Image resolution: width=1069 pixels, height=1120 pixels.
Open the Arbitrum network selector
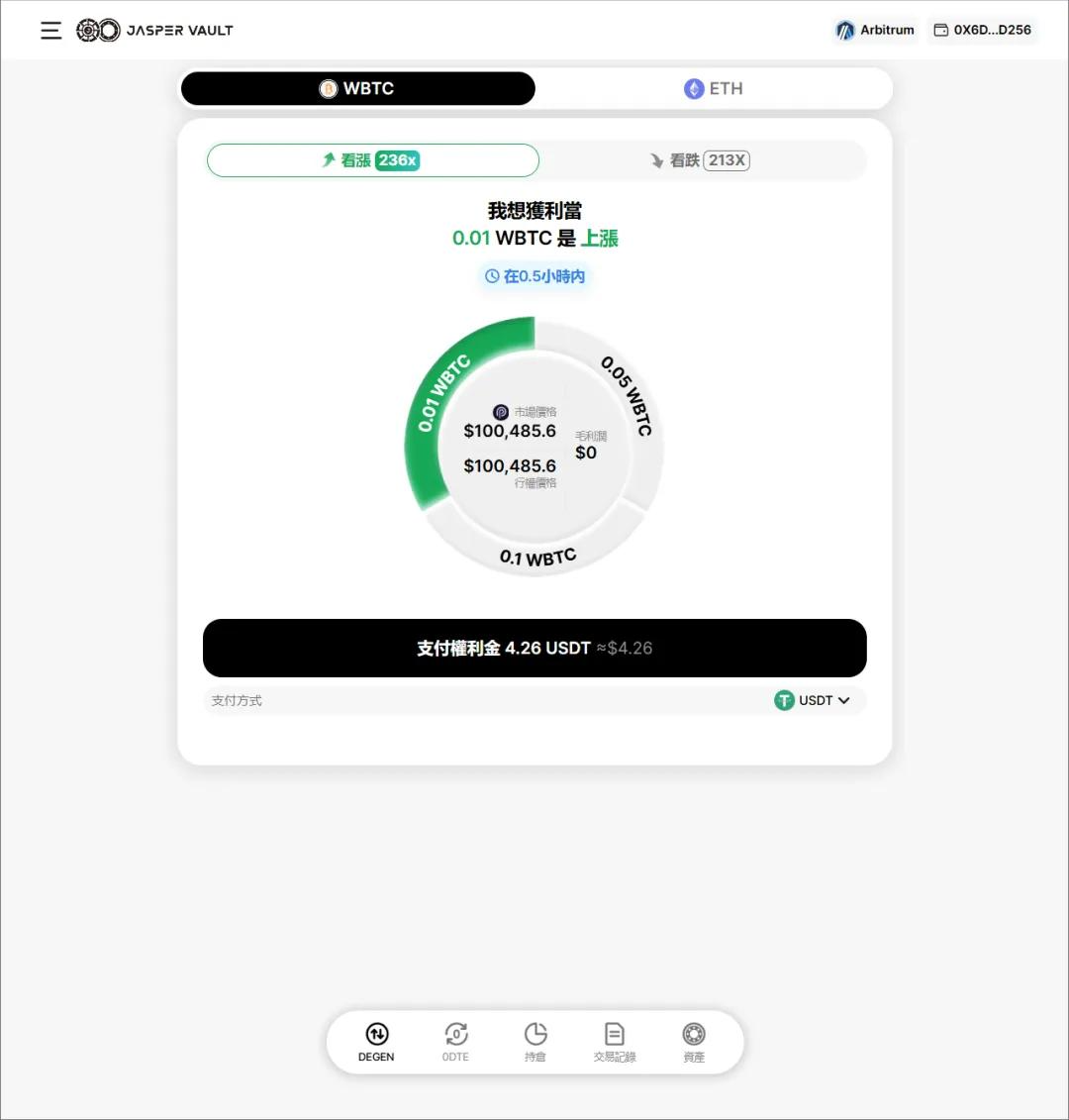tap(875, 31)
